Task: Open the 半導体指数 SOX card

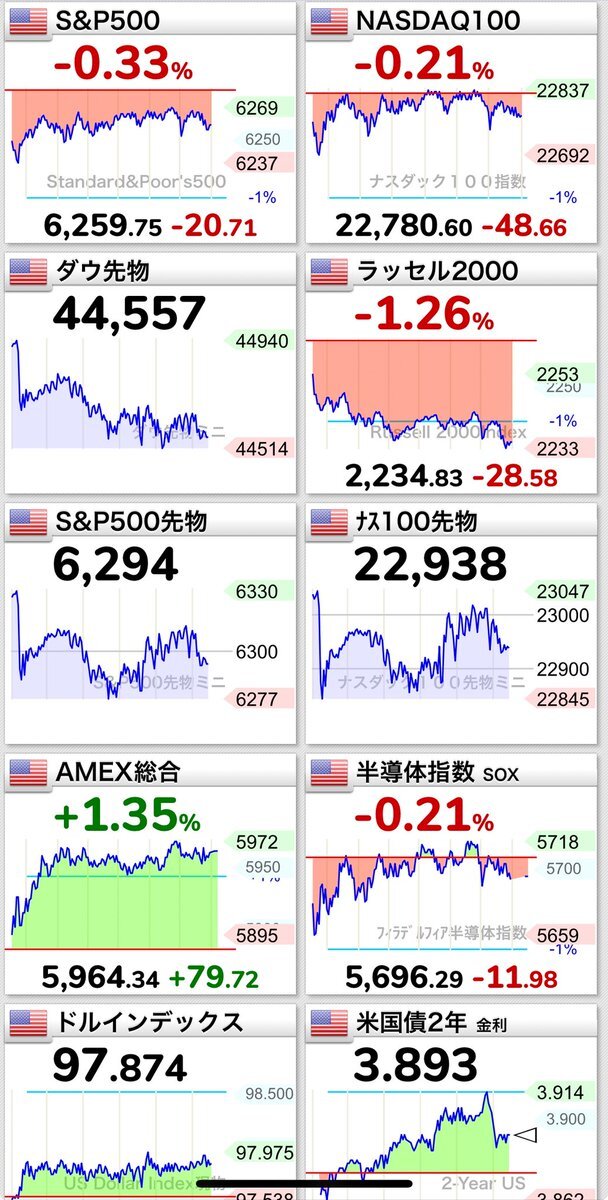Action: tap(453, 875)
